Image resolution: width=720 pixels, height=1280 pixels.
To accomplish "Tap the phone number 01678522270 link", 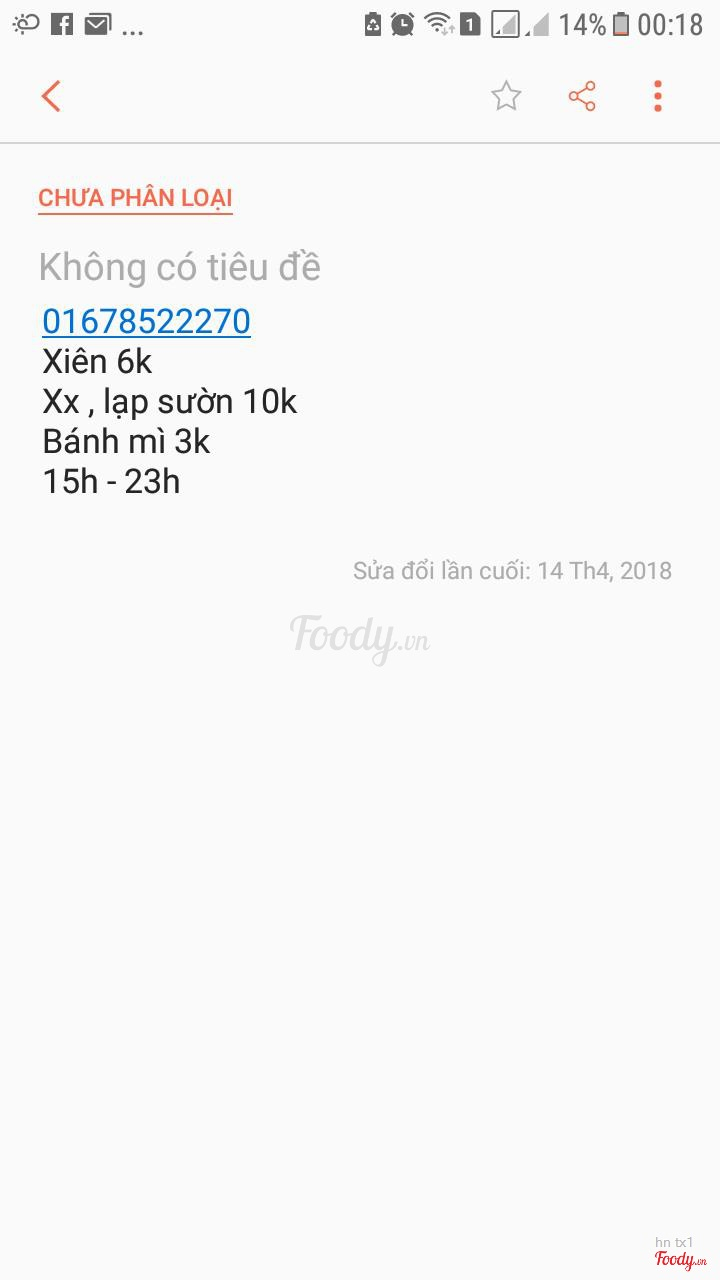I will [x=146, y=321].
